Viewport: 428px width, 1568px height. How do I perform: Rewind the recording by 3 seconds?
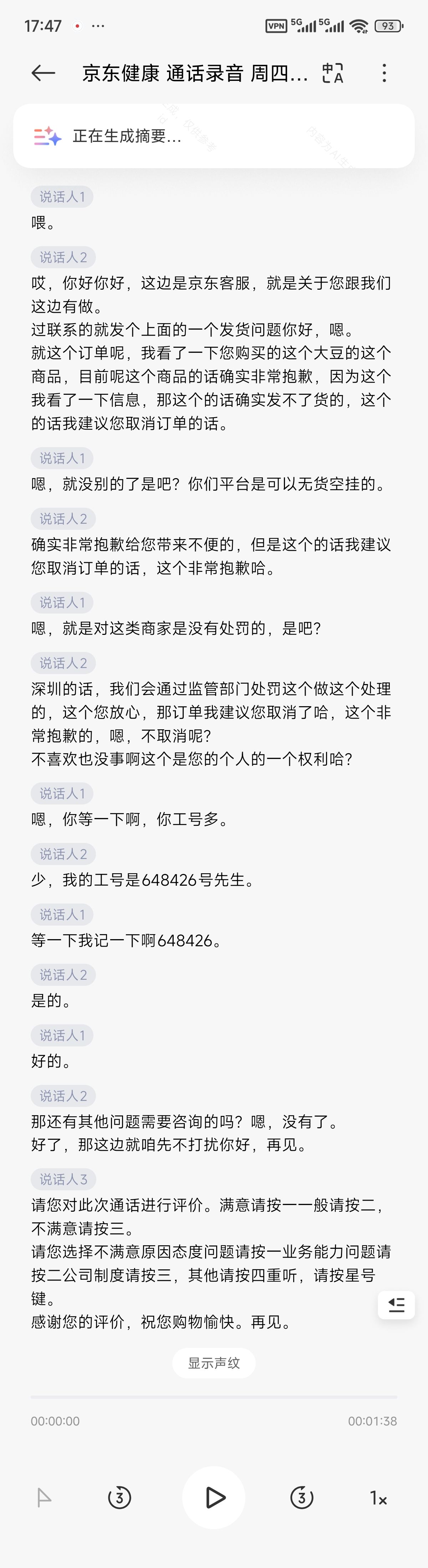click(x=119, y=1497)
